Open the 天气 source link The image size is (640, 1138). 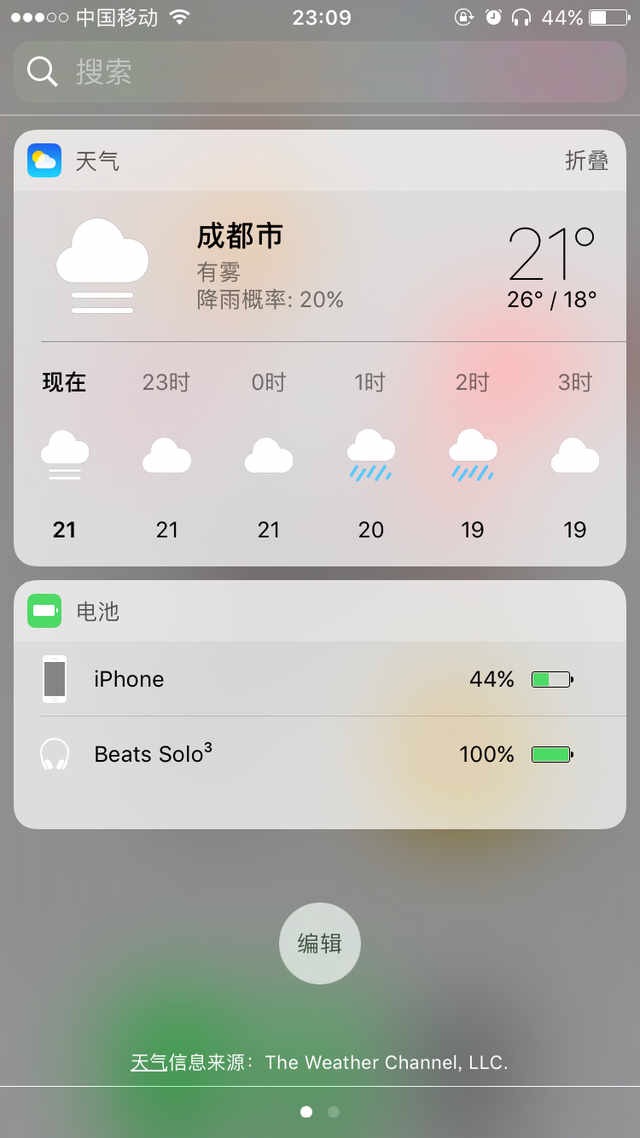pyautogui.click(x=148, y=1062)
